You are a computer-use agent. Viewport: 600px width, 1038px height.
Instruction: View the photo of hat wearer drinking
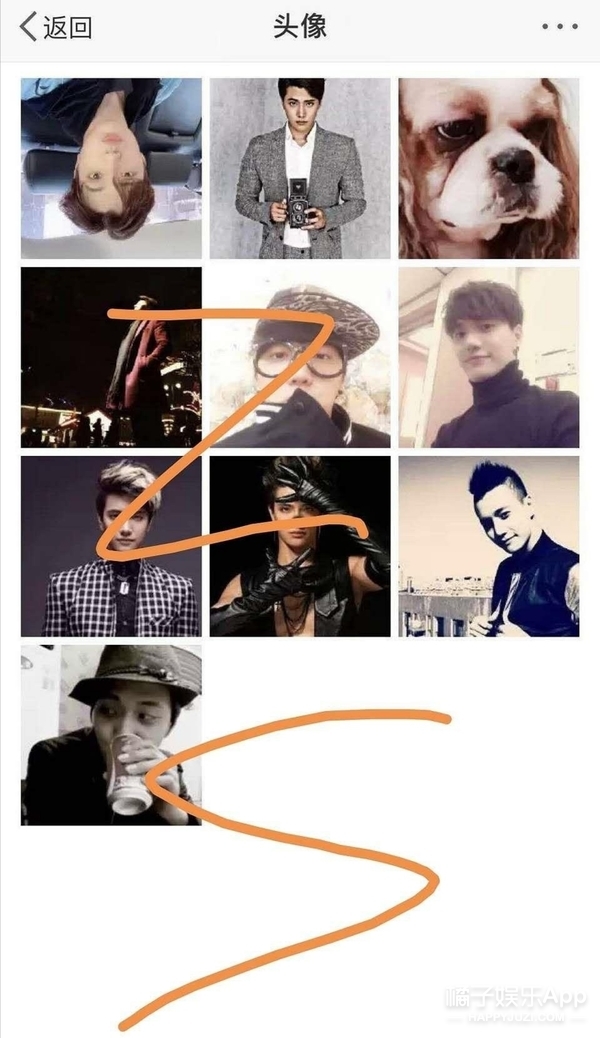[111, 735]
